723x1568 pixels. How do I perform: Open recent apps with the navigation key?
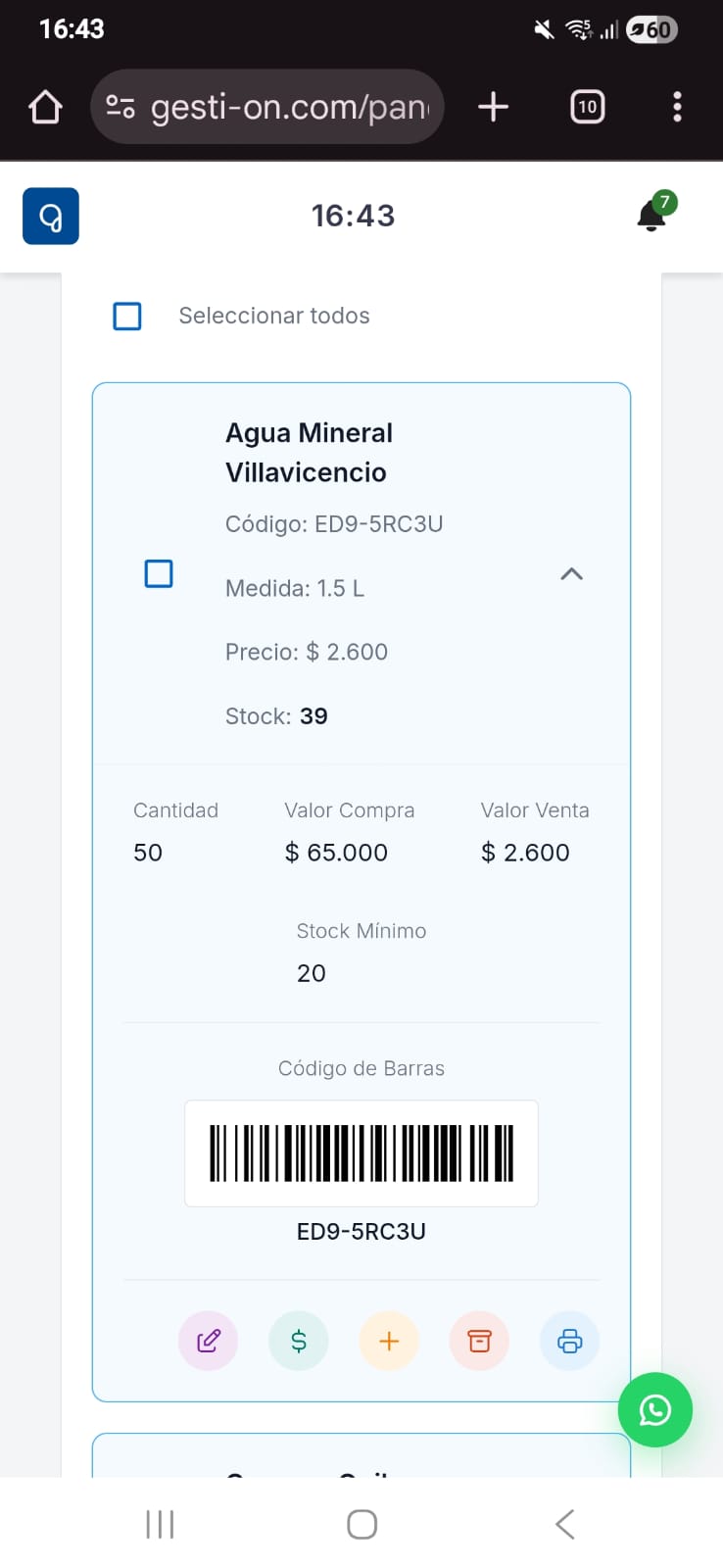tap(159, 1523)
